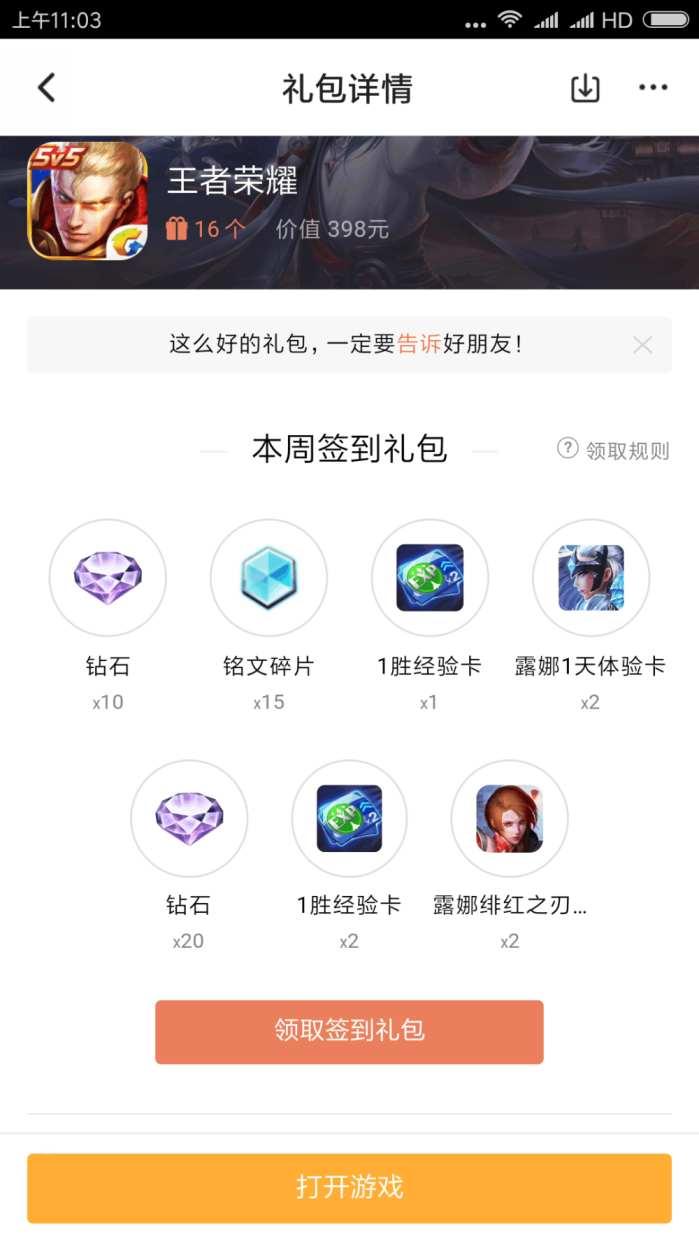Open the download manager icon
This screenshot has height=1243, width=699.
585,88
